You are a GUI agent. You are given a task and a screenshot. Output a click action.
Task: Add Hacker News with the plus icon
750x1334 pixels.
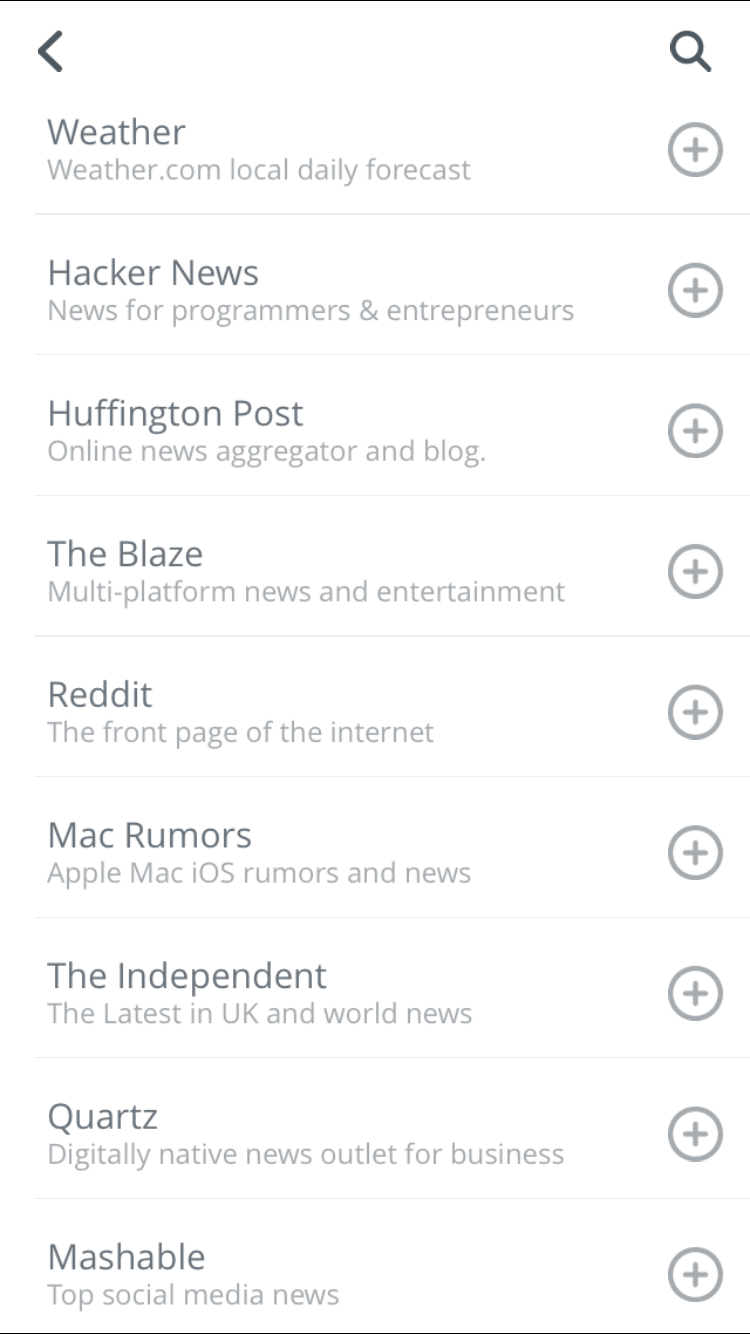[695, 290]
